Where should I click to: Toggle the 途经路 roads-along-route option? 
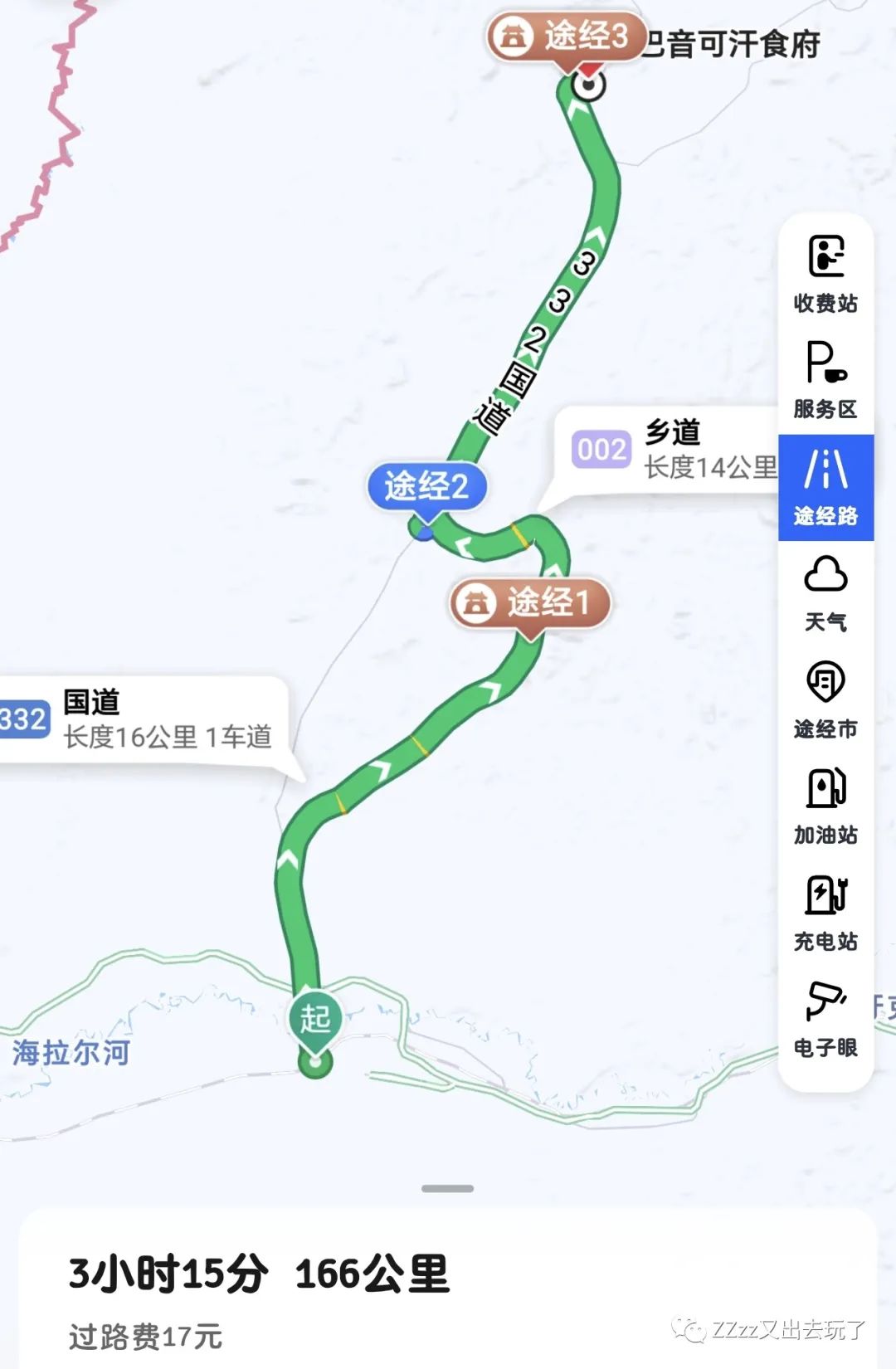coord(825,487)
